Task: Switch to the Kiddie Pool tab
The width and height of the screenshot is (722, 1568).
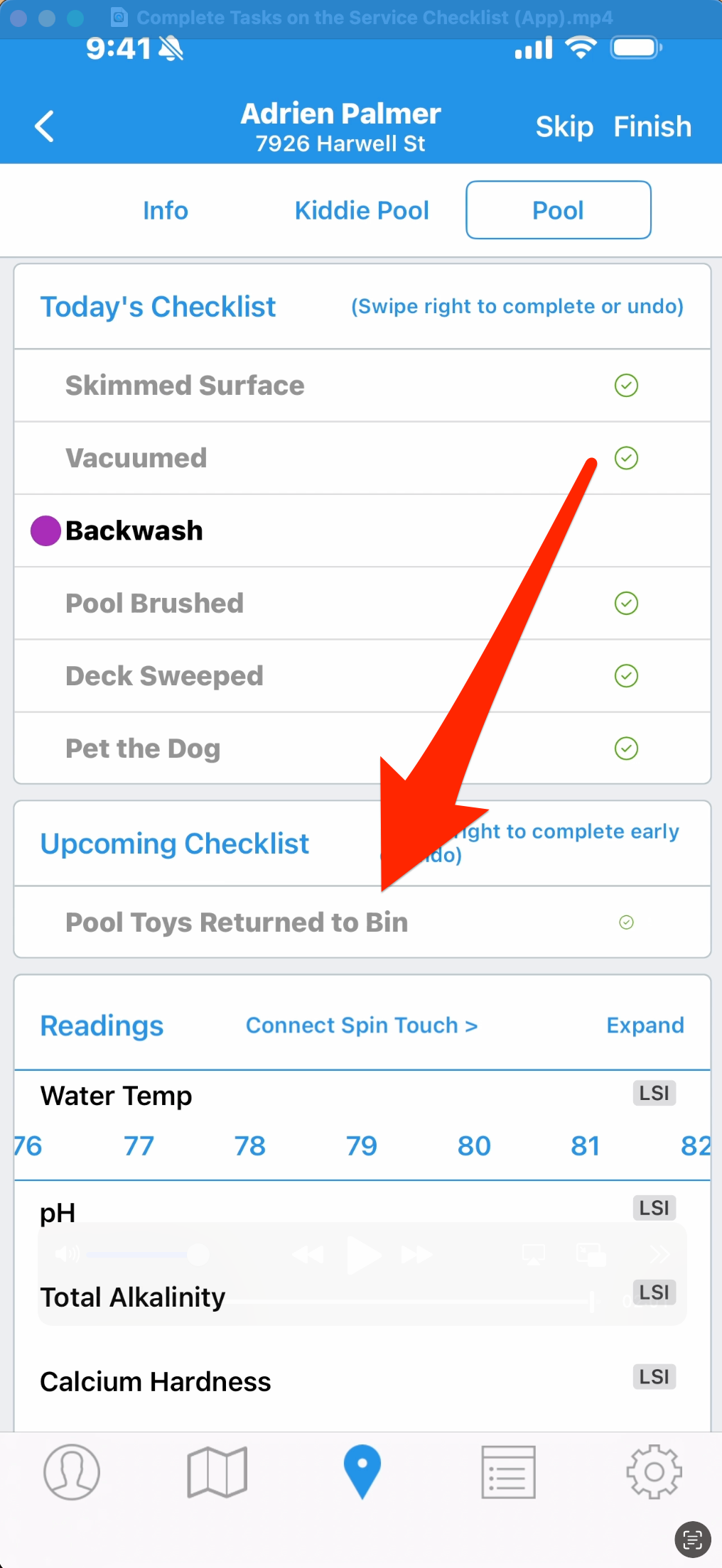Action: point(362,211)
